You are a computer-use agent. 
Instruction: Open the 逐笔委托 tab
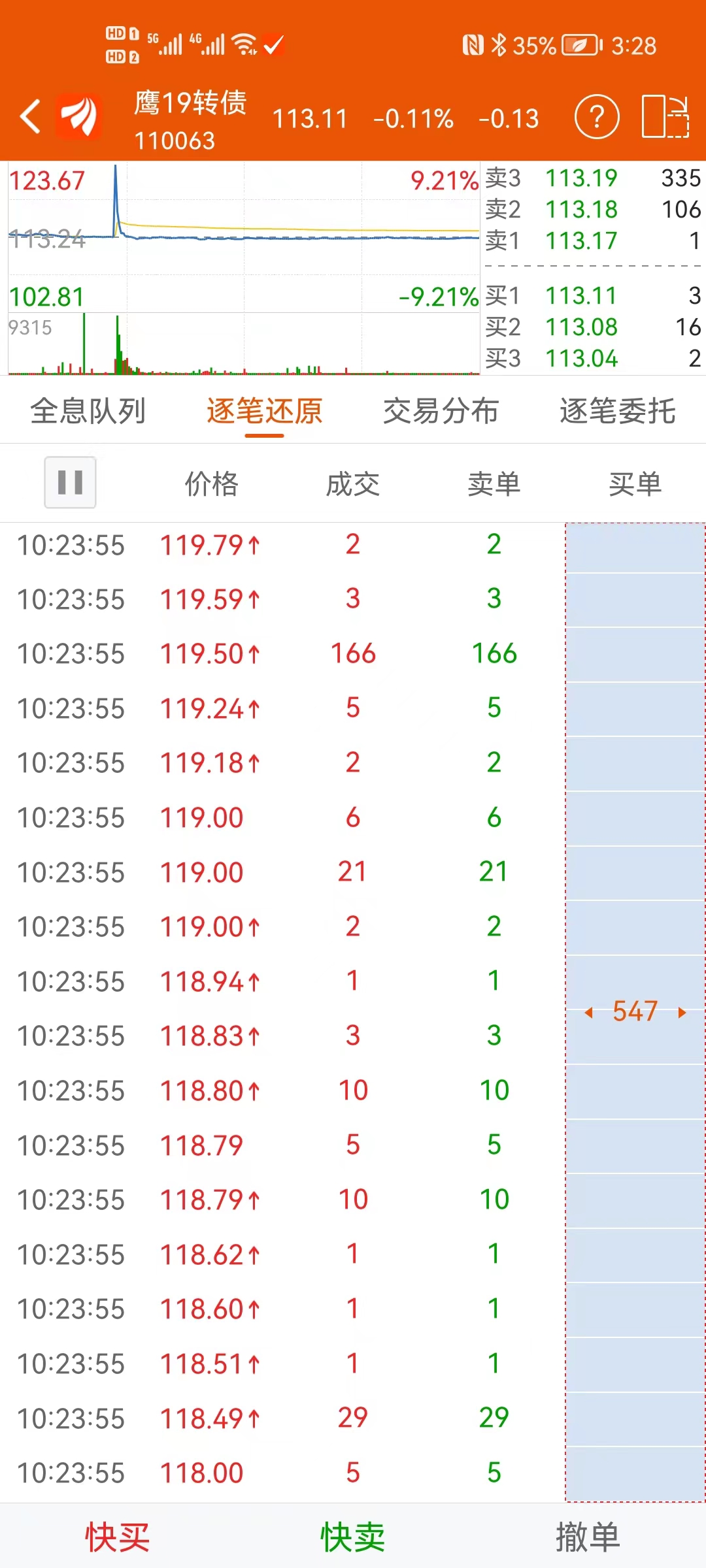coord(617,412)
